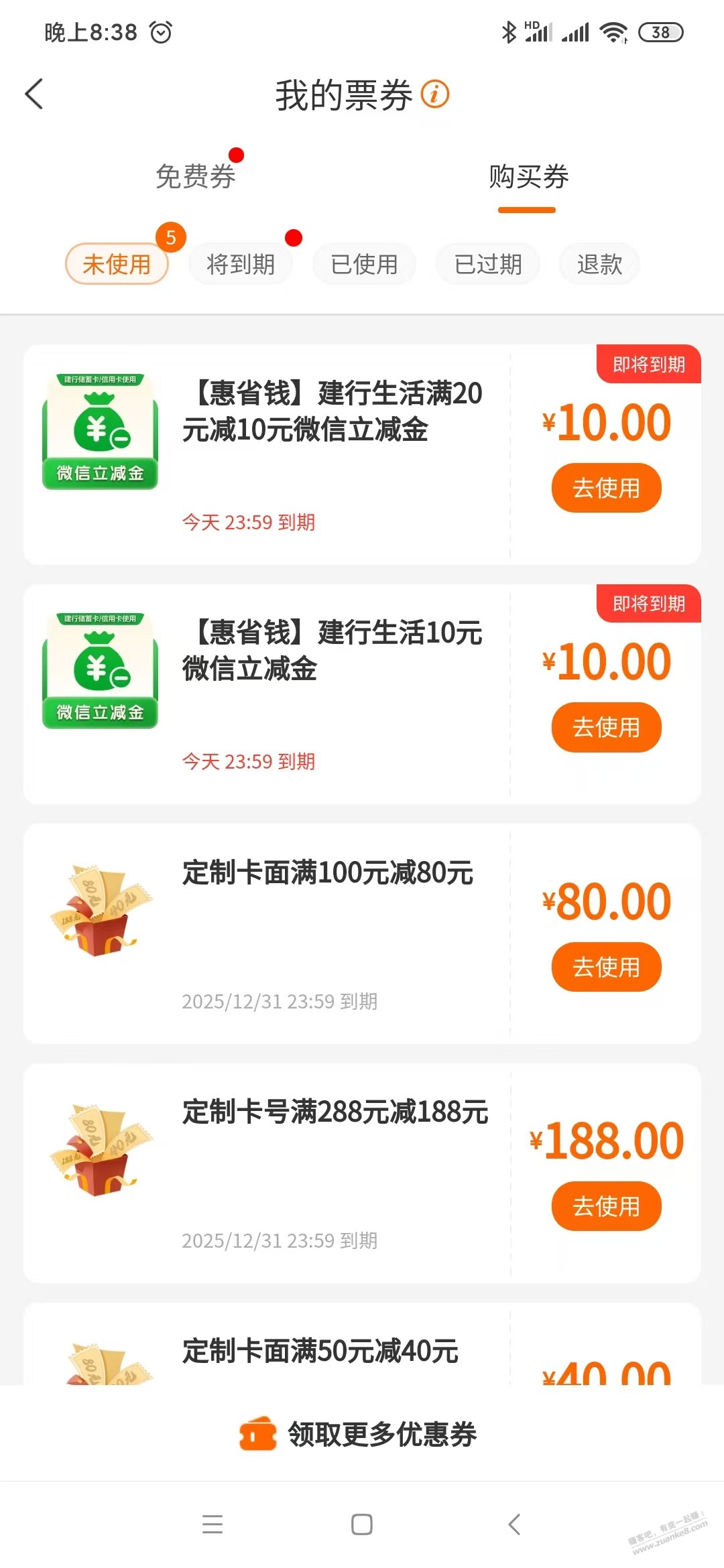Show 已过期 coupons
This screenshot has height=1568, width=724.
pyautogui.click(x=488, y=264)
